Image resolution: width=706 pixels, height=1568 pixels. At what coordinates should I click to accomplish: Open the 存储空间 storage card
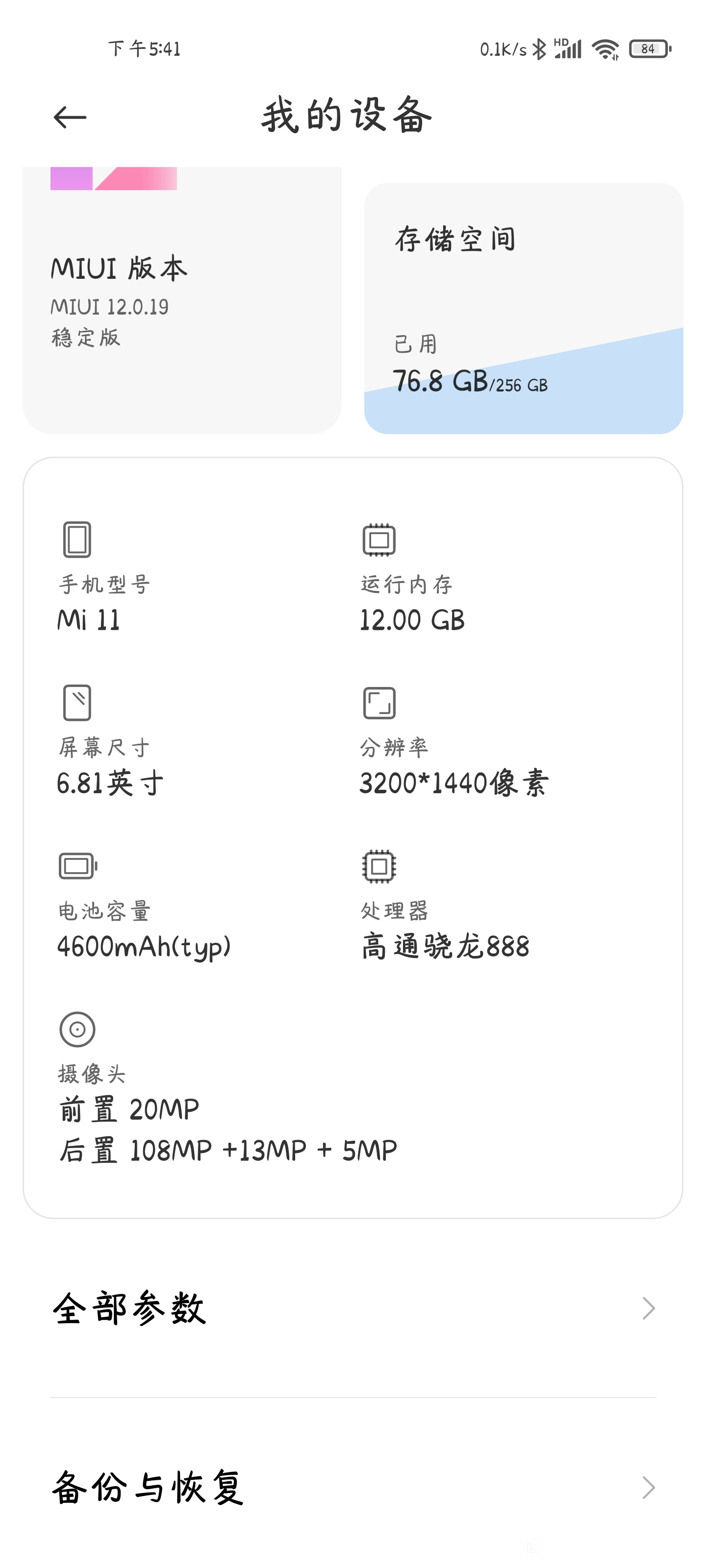[x=523, y=308]
